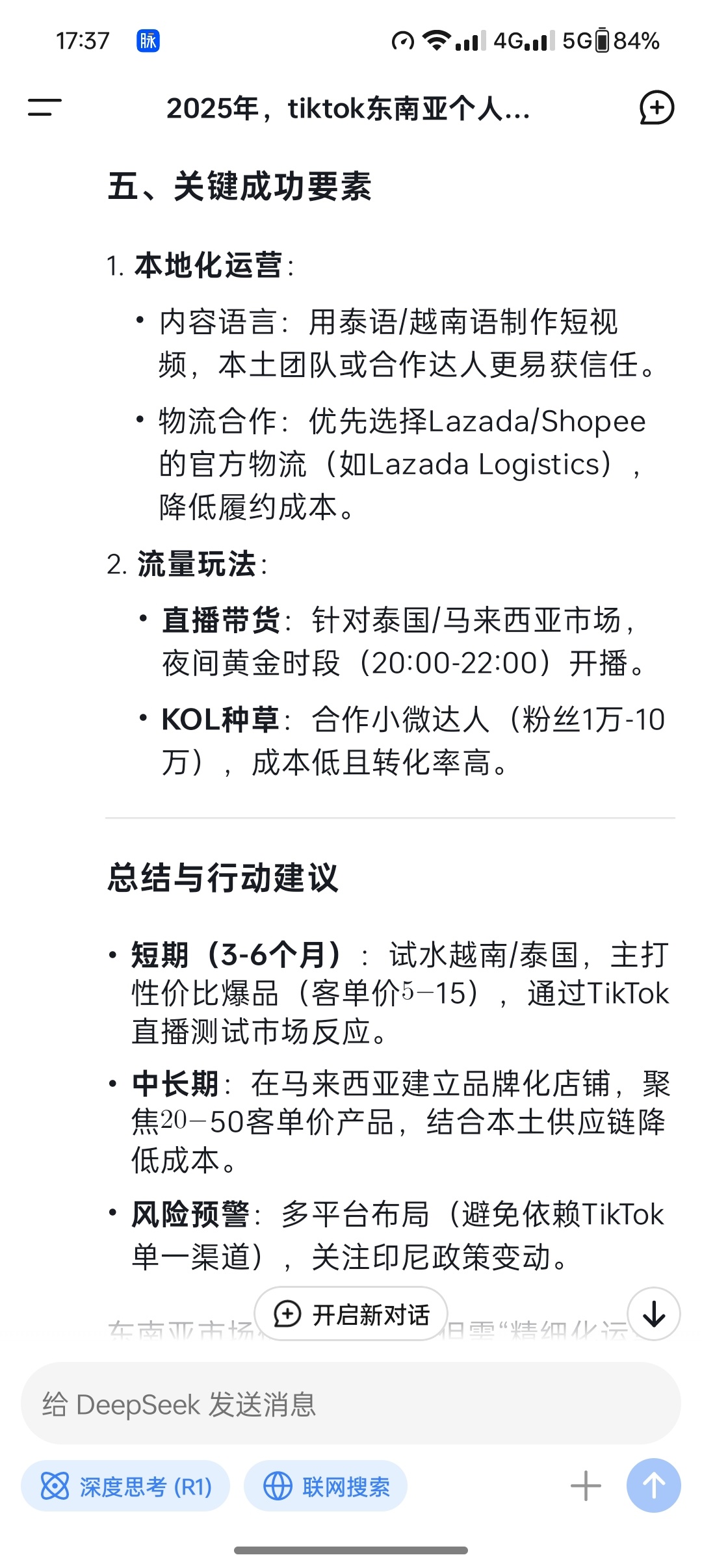Viewport: 702px width, 1568px height.
Task: Focus the 给 DeepSeek 发送消息 input field
Action: 351,1404
